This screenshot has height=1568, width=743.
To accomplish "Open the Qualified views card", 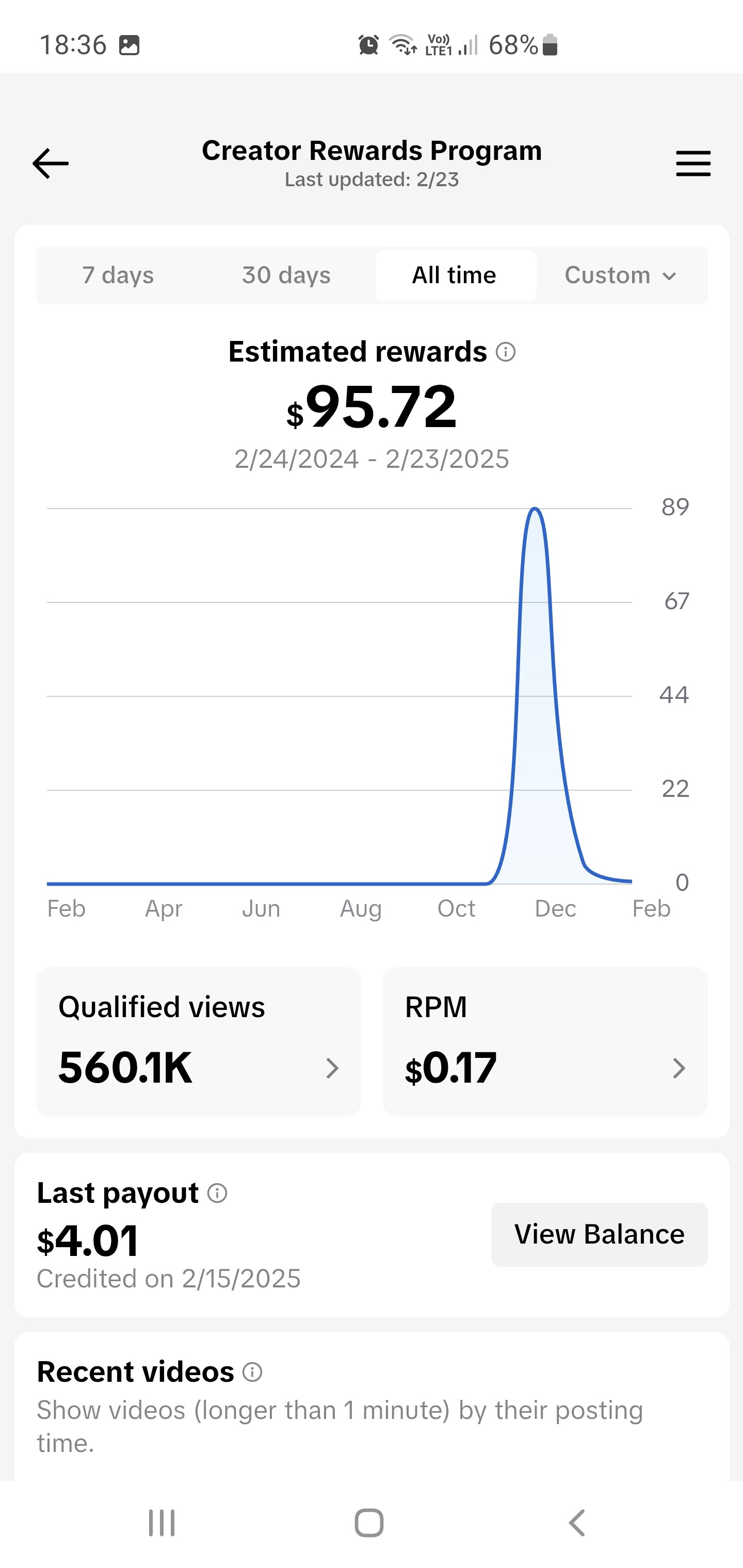I will (x=199, y=1041).
